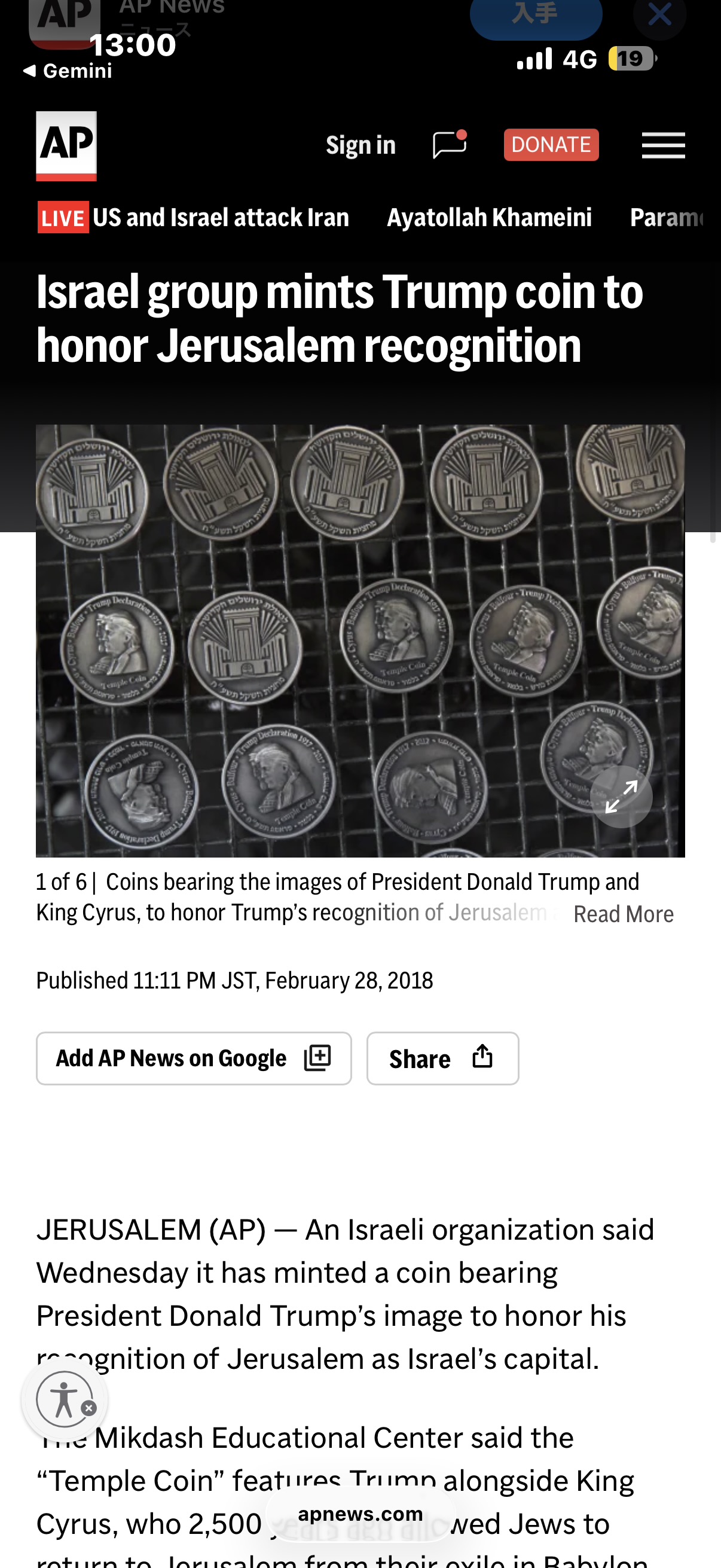Tap the apnews.com address pill
Screen dimensions: 721x1568
click(x=360, y=1513)
